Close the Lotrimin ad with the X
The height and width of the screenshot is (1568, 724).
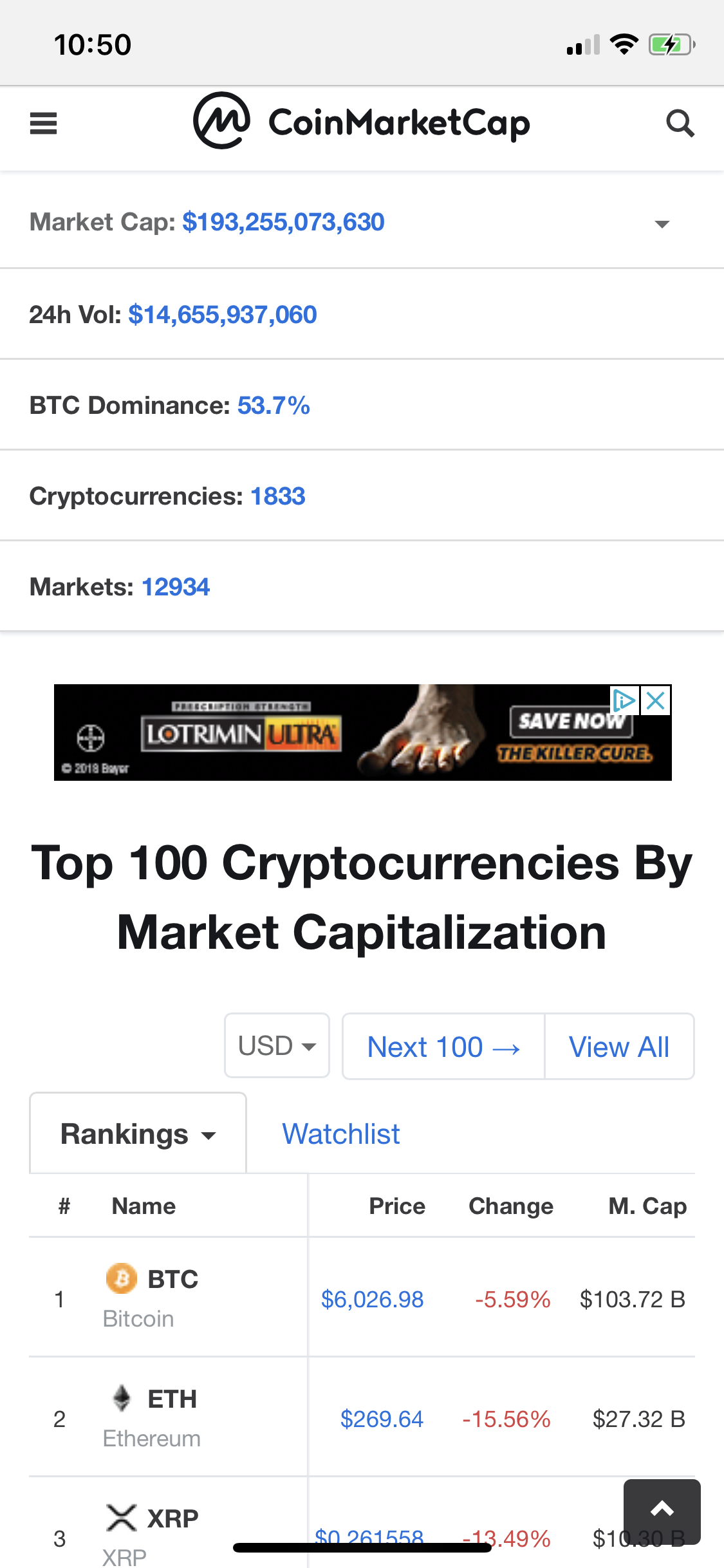pos(656,701)
